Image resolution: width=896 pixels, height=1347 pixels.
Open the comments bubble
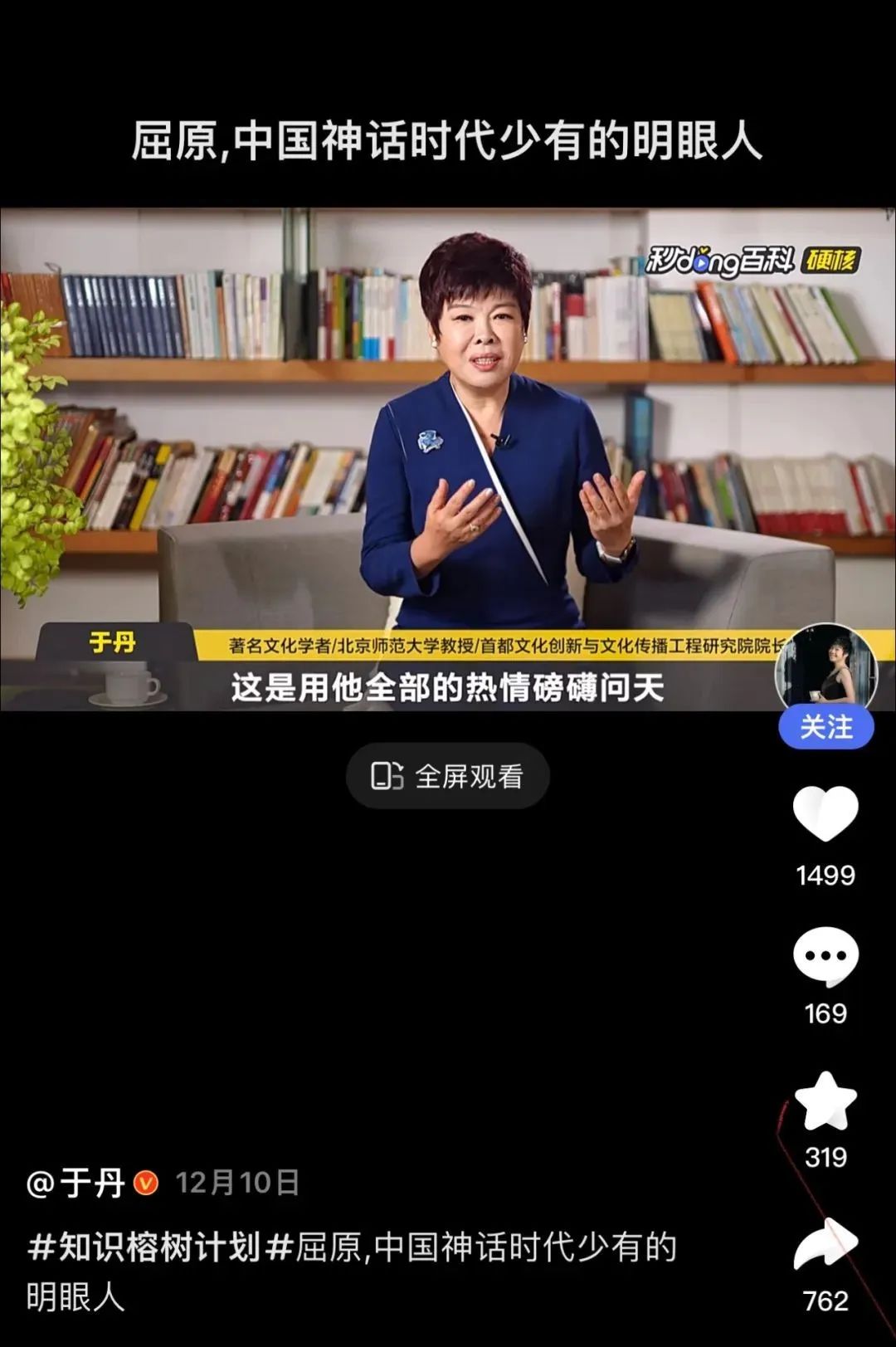coord(825,956)
